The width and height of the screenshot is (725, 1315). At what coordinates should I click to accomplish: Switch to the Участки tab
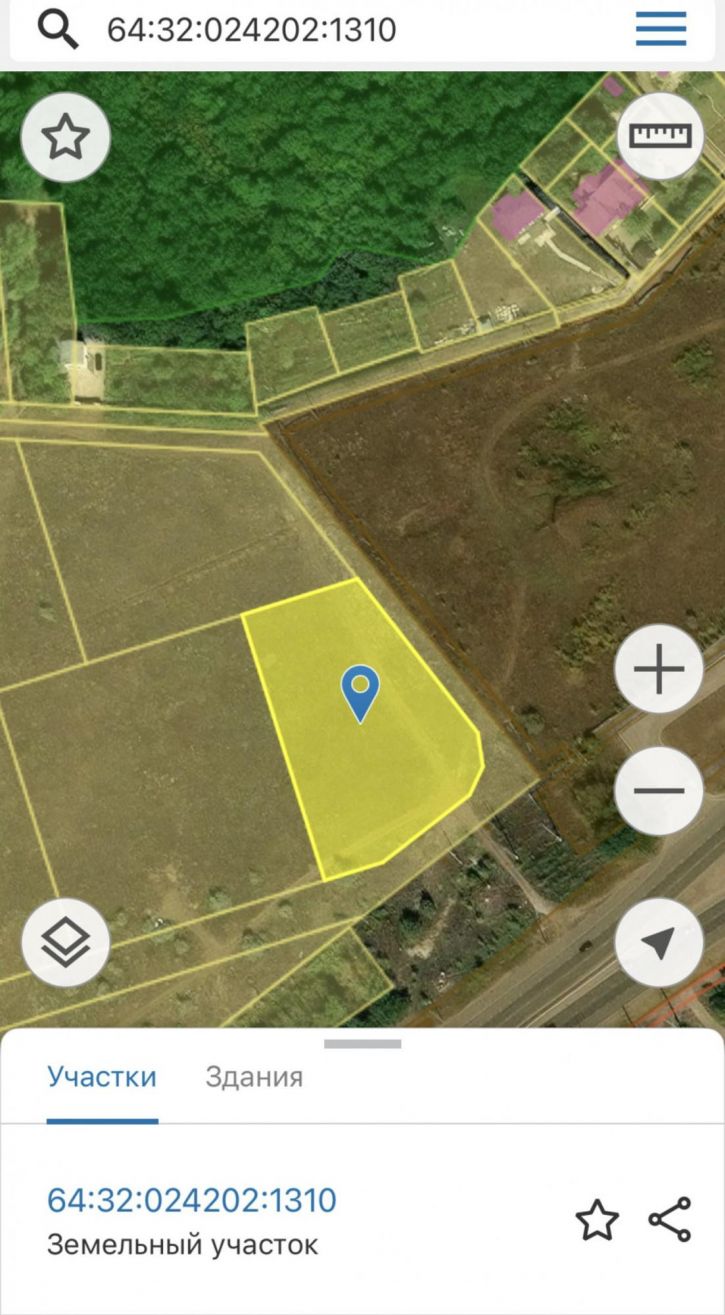coord(102,1077)
